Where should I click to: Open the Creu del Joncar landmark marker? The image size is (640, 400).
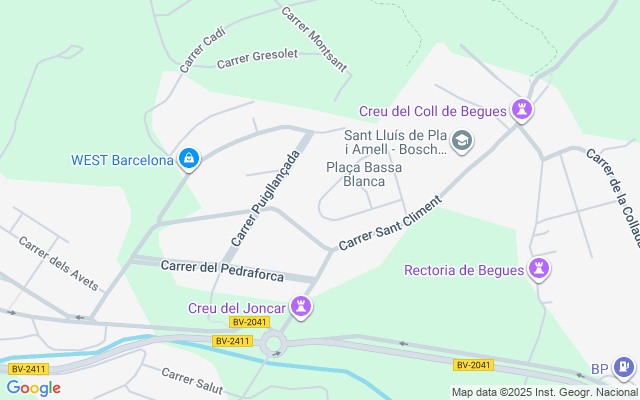point(301,307)
